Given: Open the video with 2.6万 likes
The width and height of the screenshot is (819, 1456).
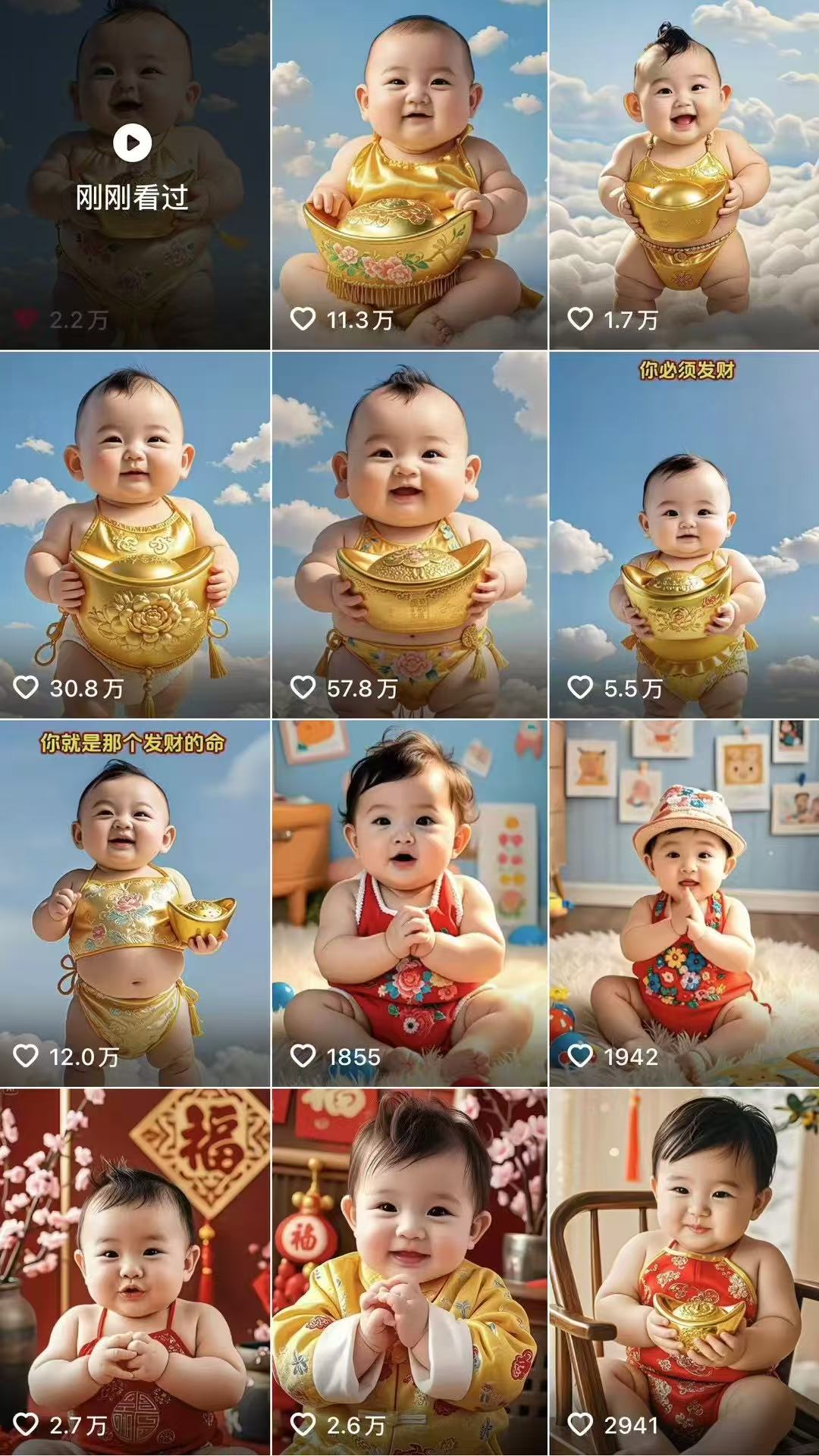Looking at the screenshot, I should (409, 1272).
